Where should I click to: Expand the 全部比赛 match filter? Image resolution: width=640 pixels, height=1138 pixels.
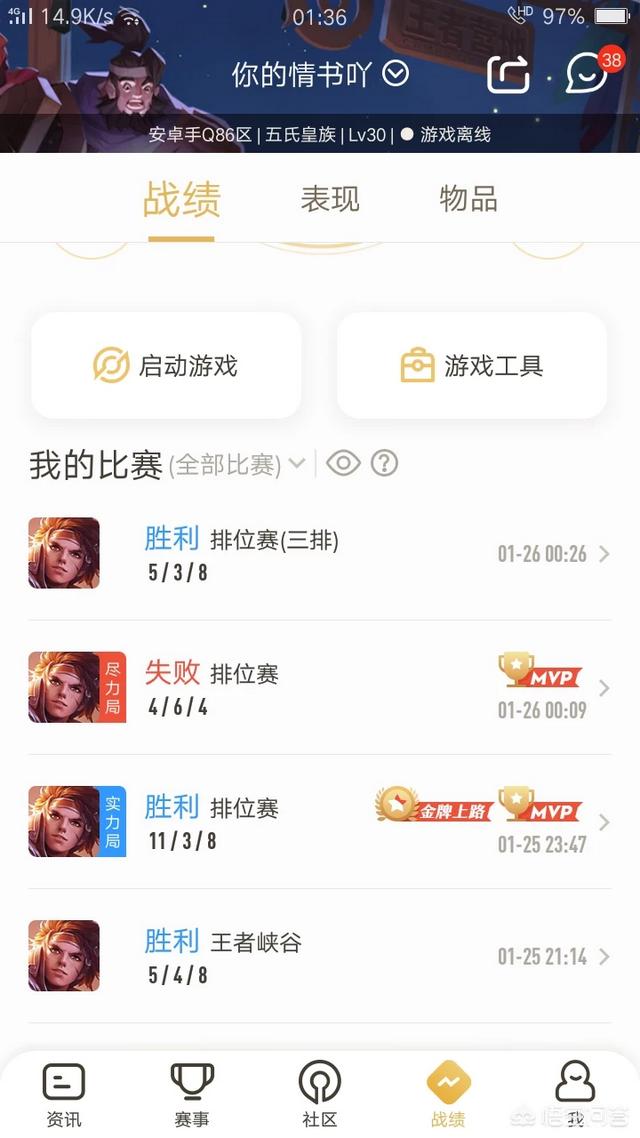tap(237, 465)
